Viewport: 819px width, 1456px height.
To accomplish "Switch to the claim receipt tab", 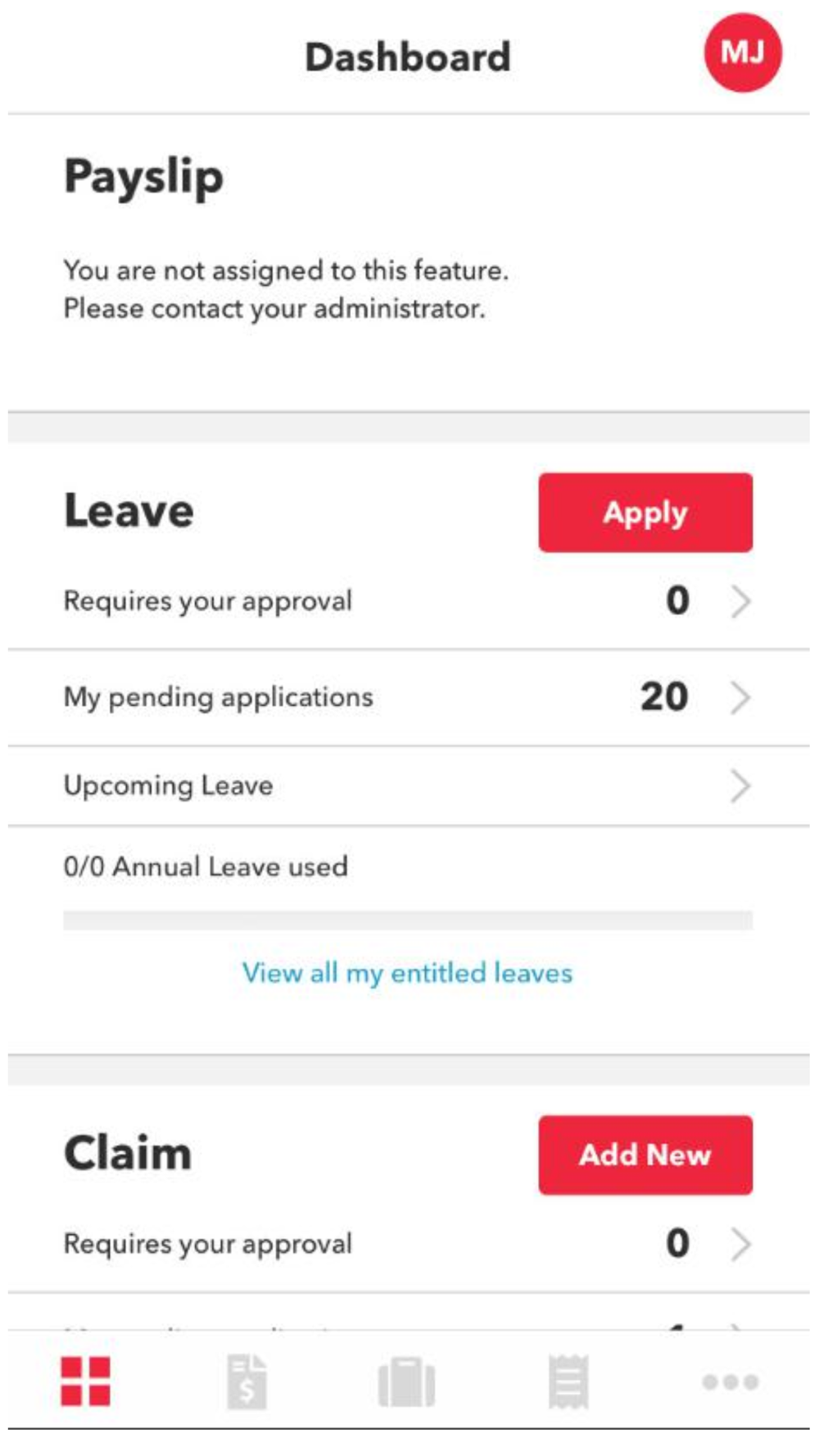I will tap(568, 1381).
